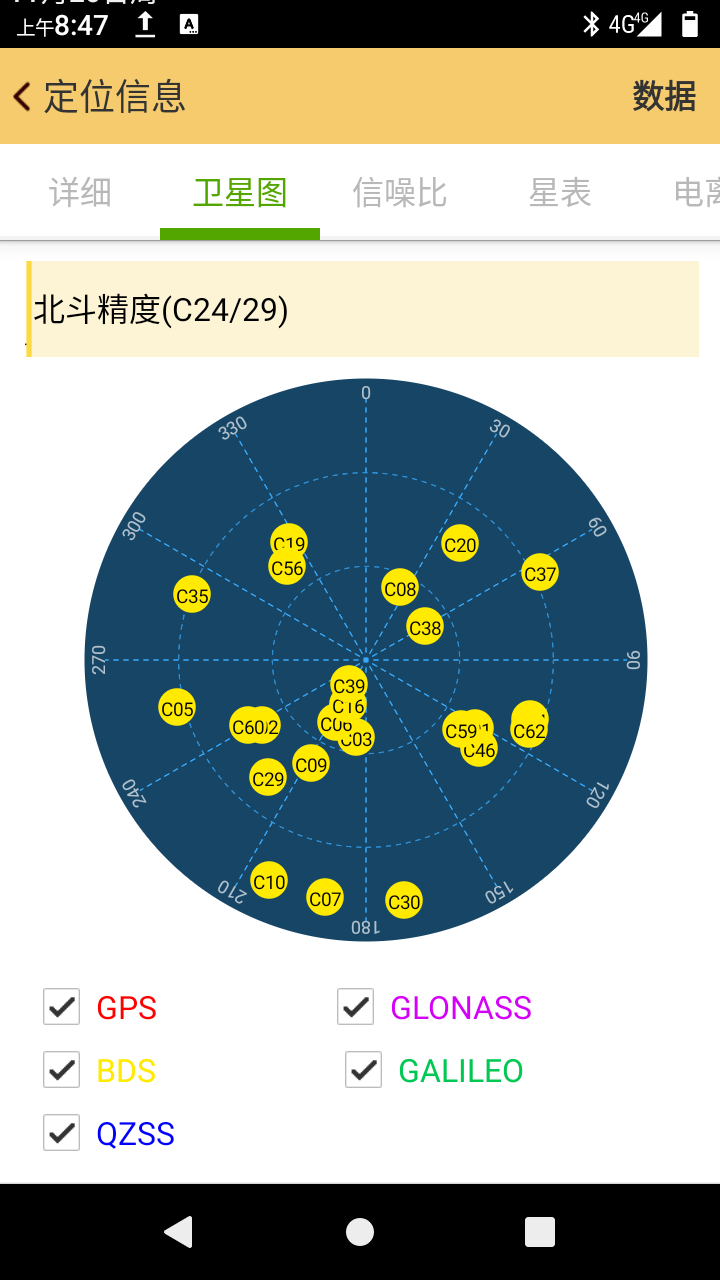Select satellite C05 on the left side
Viewport: 720px width, 1280px height.
[177, 710]
